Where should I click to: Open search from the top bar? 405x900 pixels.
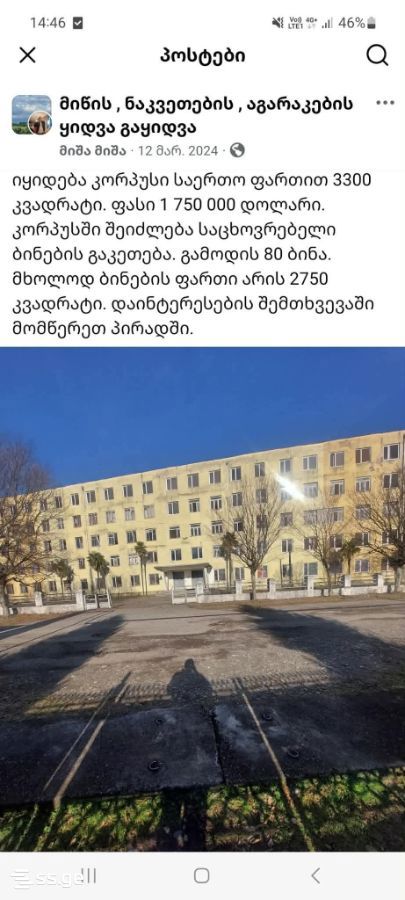[x=377, y=56]
